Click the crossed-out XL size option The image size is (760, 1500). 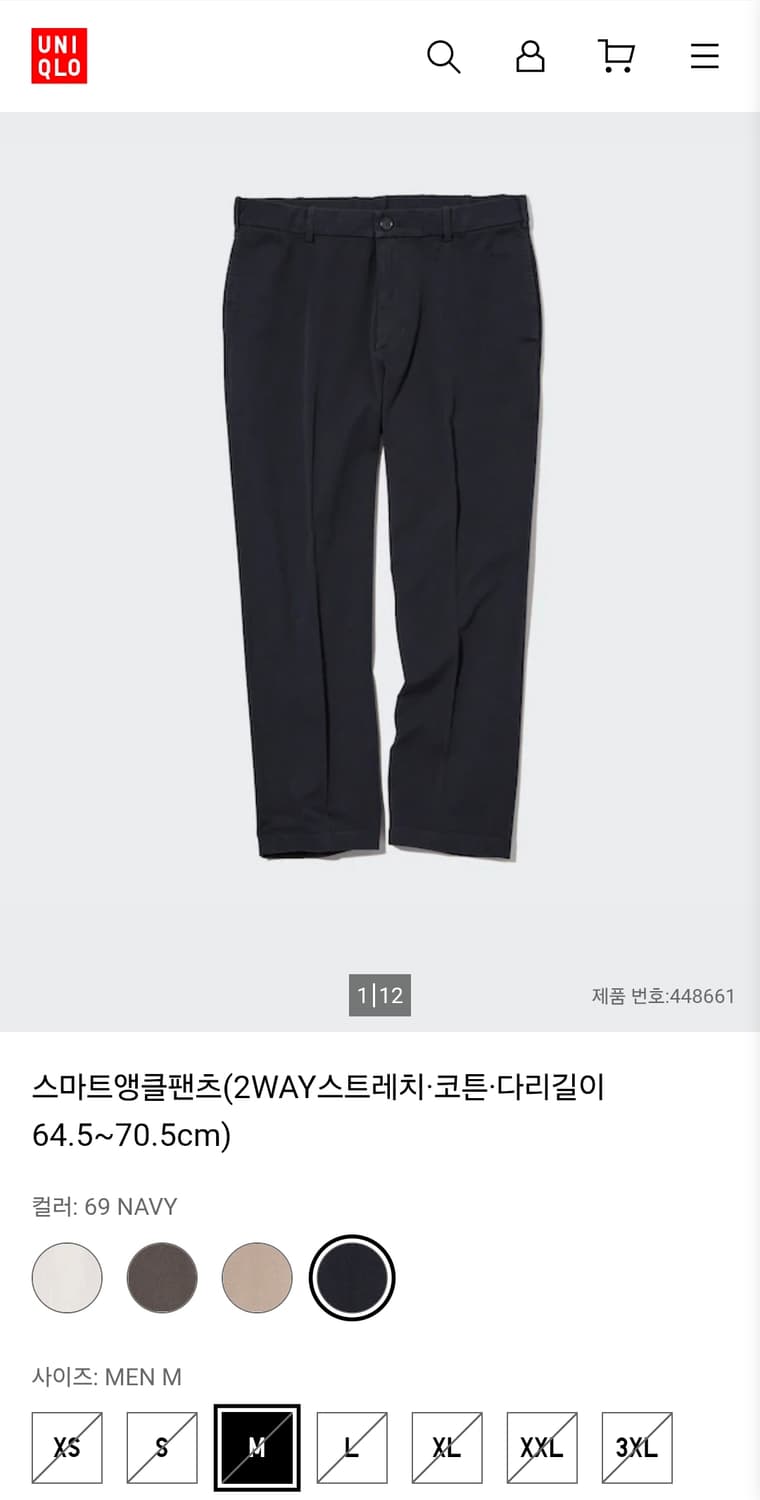(446, 1446)
